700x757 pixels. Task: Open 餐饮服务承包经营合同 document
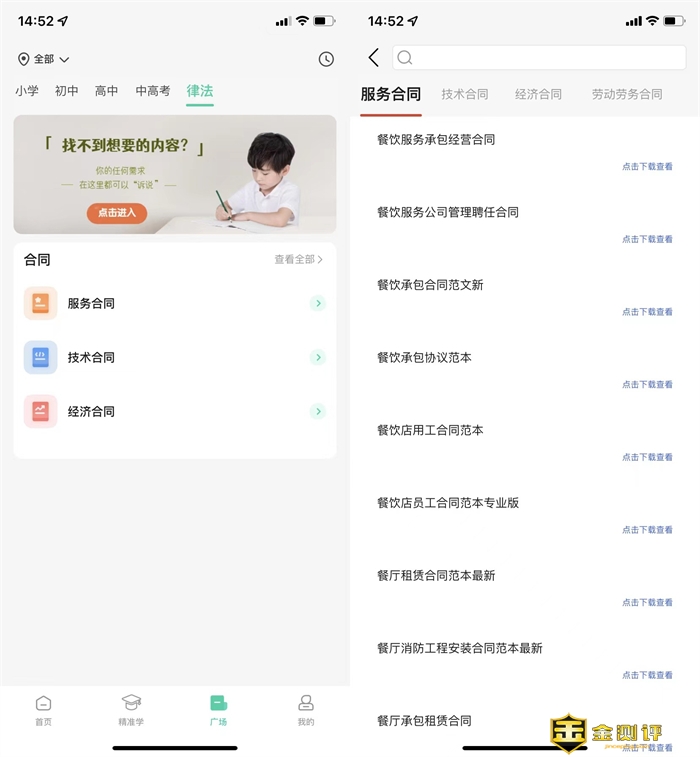436,140
